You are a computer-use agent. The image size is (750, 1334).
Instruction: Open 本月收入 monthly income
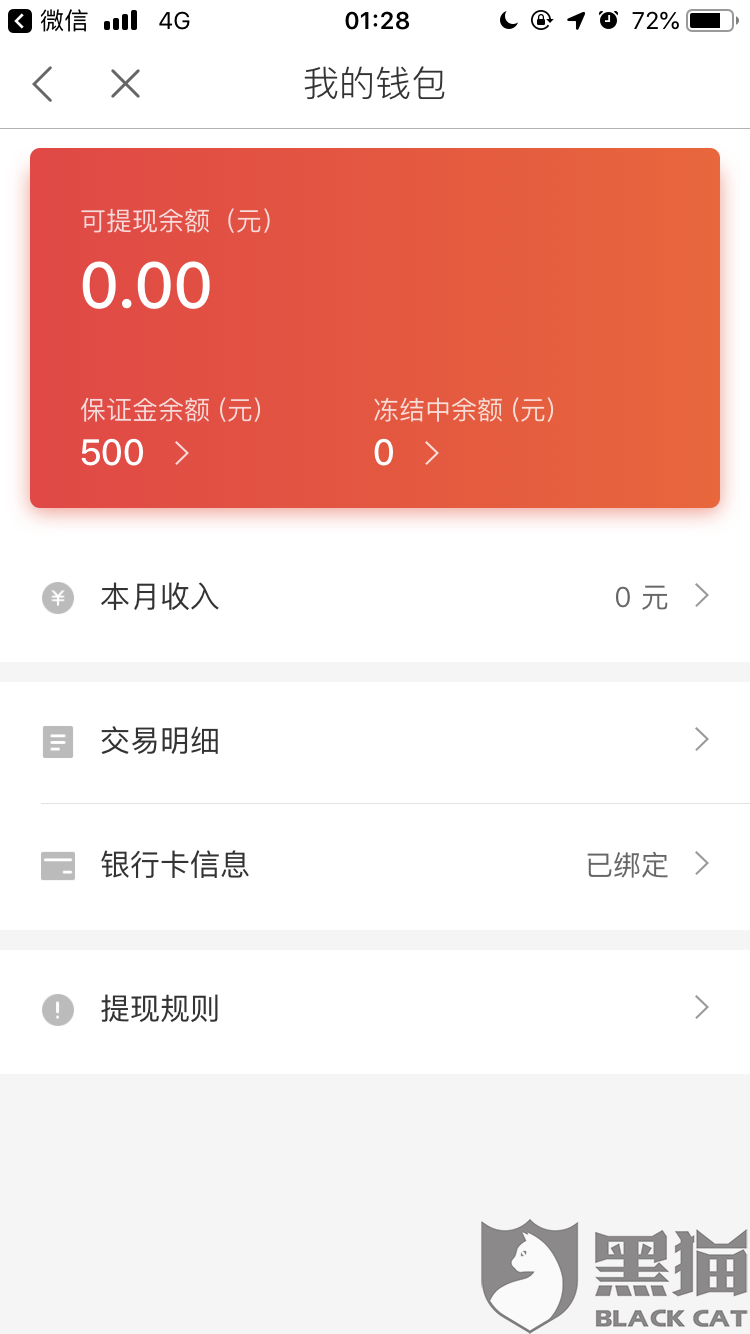coord(375,598)
